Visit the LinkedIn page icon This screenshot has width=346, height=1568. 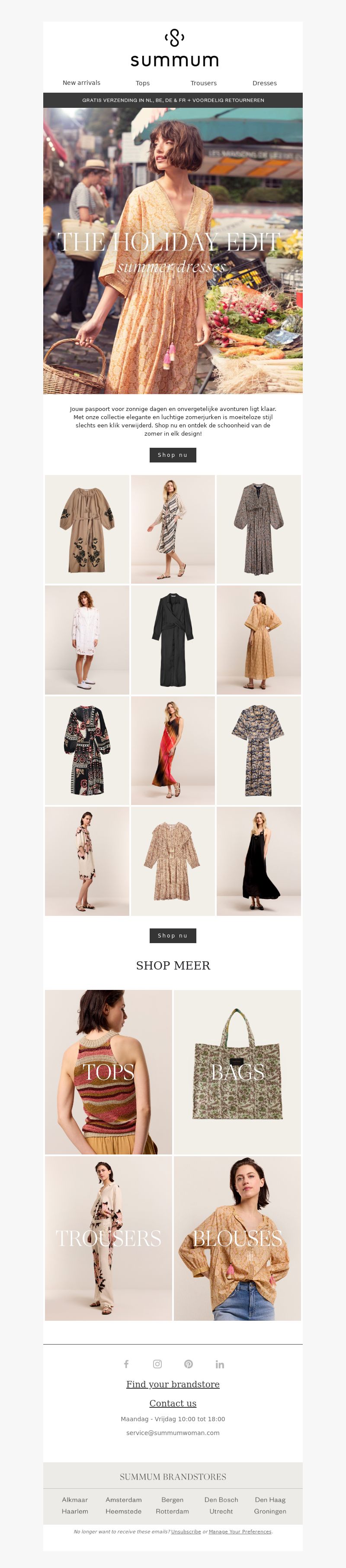220,1364
